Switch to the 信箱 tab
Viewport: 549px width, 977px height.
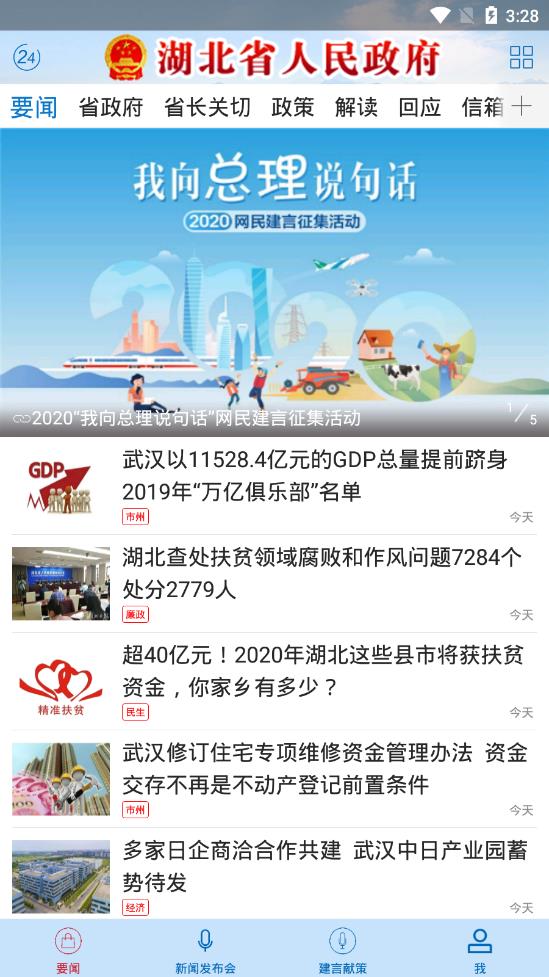[483, 107]
